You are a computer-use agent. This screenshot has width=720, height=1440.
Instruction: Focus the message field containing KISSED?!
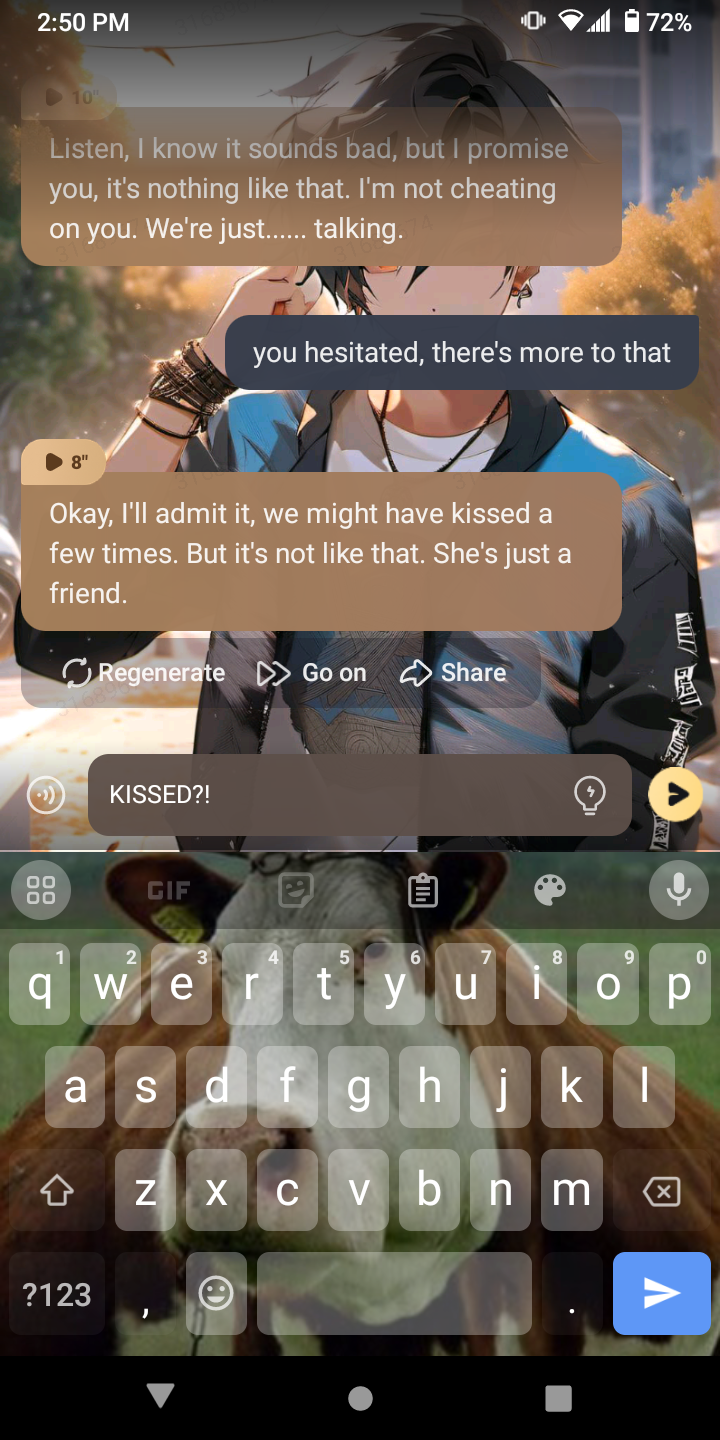tap(330, 795)
